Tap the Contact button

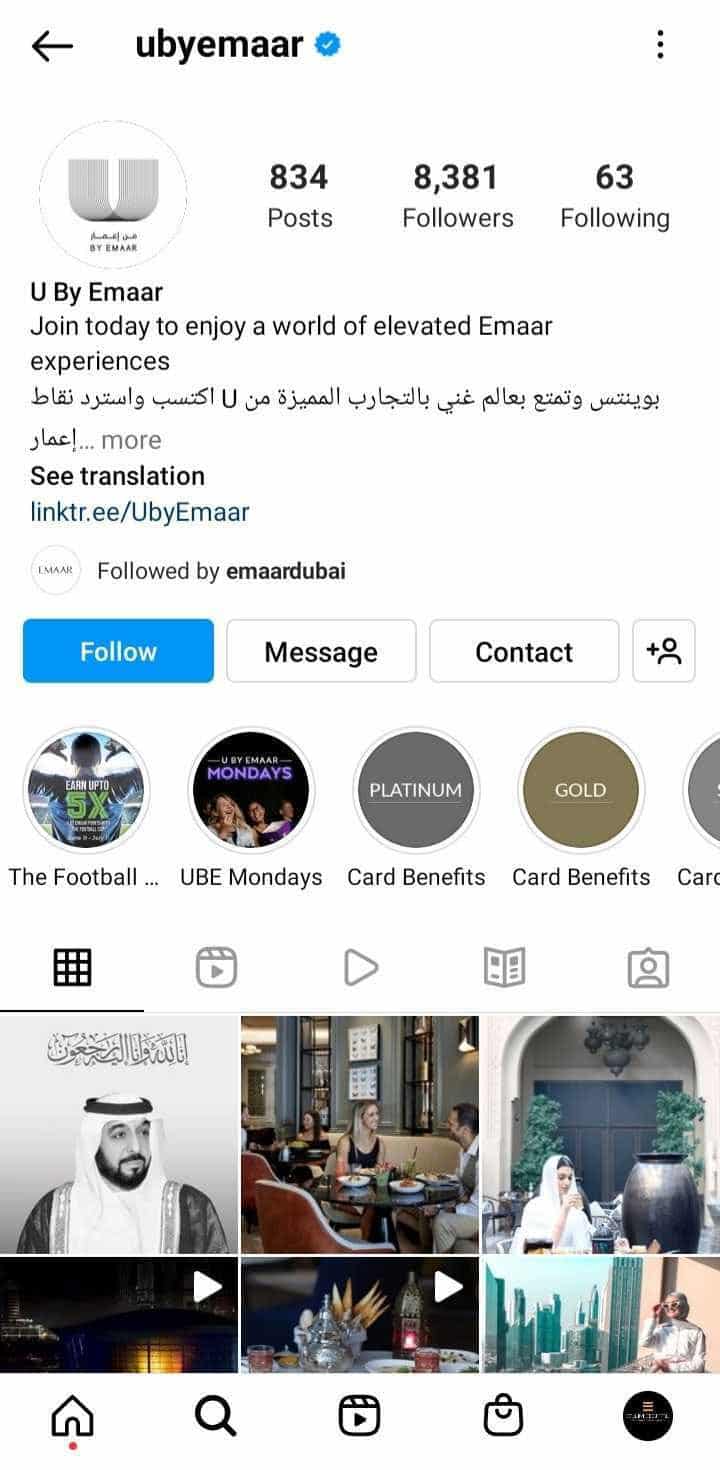(x=524, y=651)
